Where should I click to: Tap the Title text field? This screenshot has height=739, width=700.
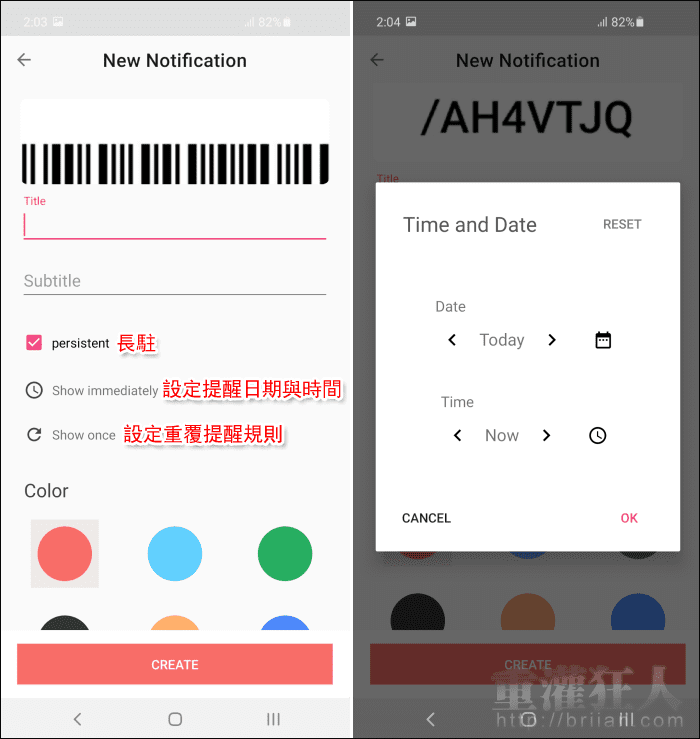click(x=175, y=225)
